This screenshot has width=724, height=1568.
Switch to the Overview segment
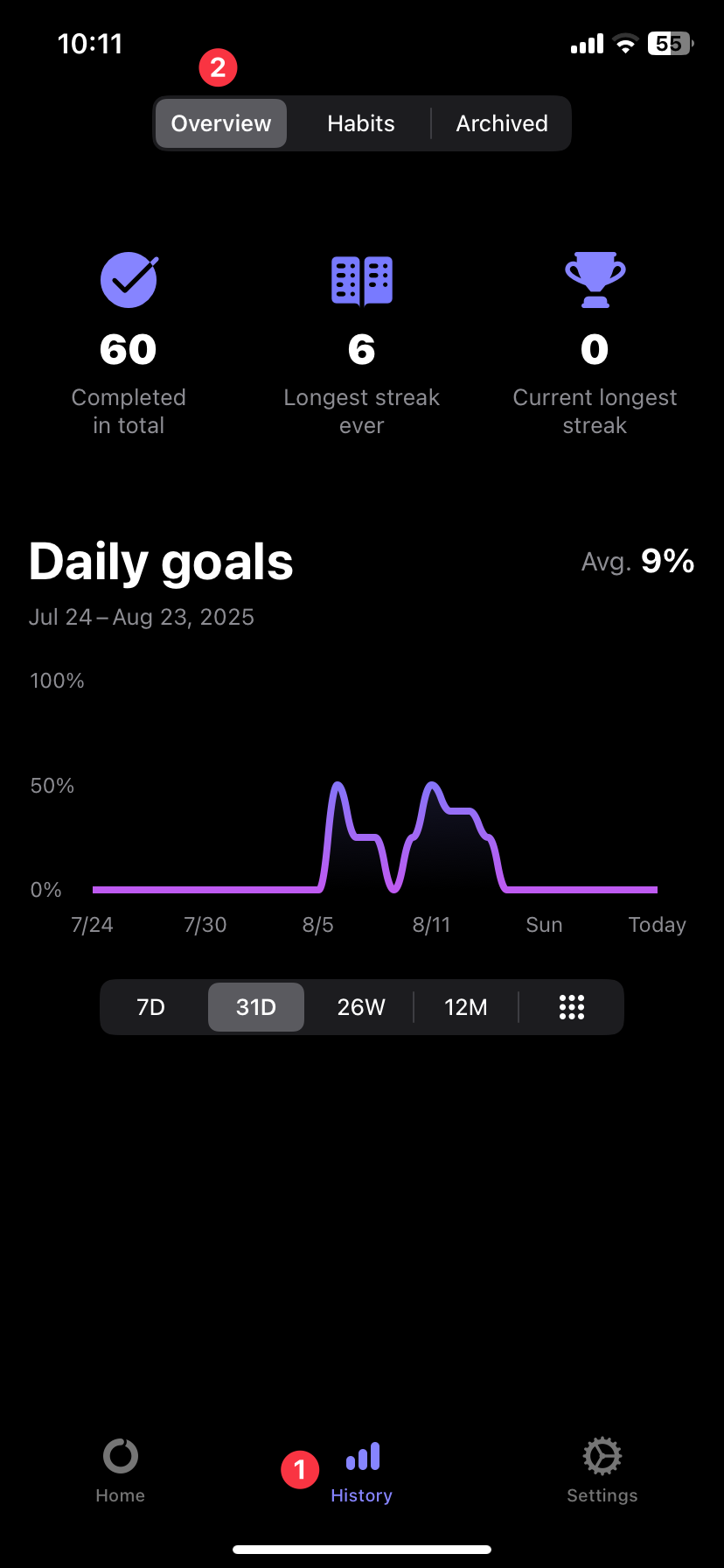(x=221, y=123)
